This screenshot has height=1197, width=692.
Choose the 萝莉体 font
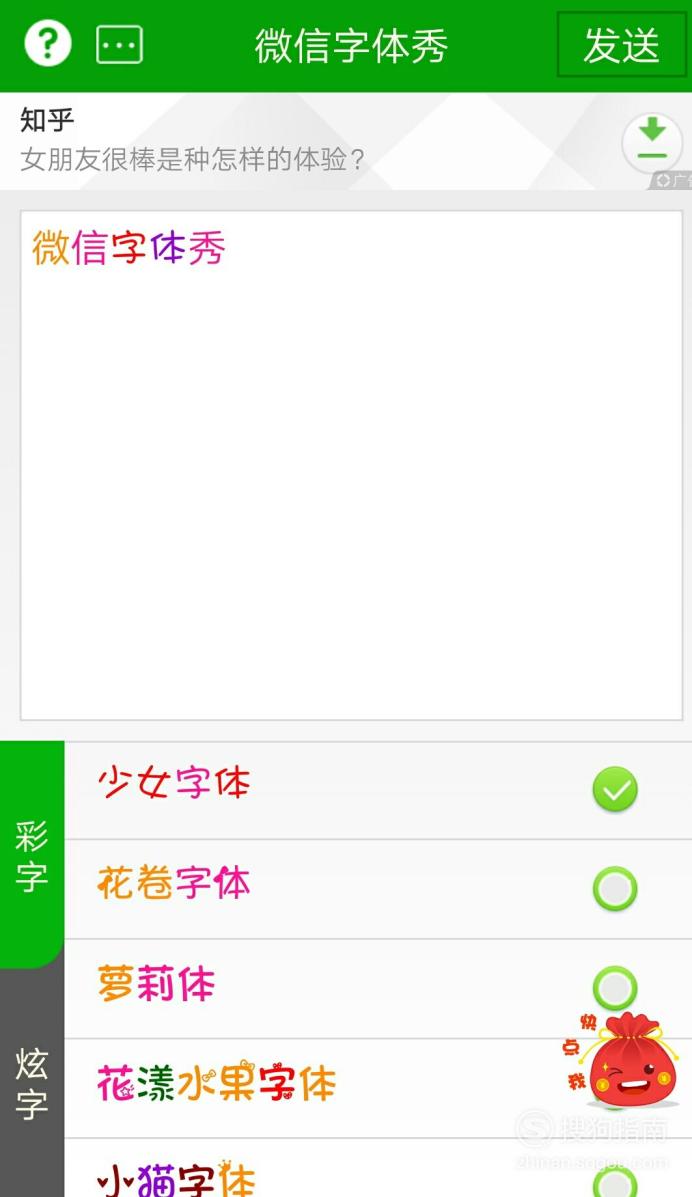pyautogui.click(x=378, y=989)
